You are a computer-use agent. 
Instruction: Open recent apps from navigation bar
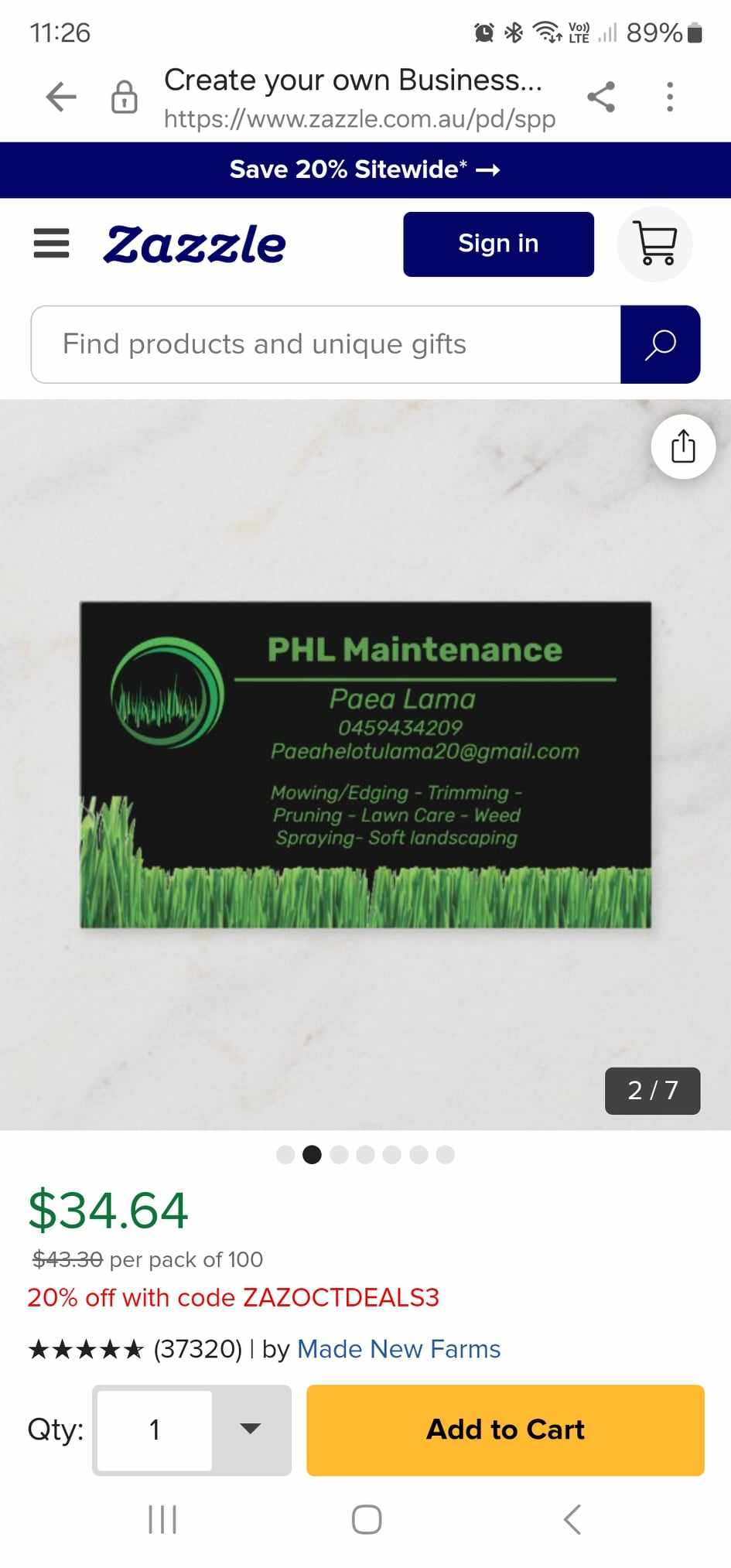[162, 1519]
